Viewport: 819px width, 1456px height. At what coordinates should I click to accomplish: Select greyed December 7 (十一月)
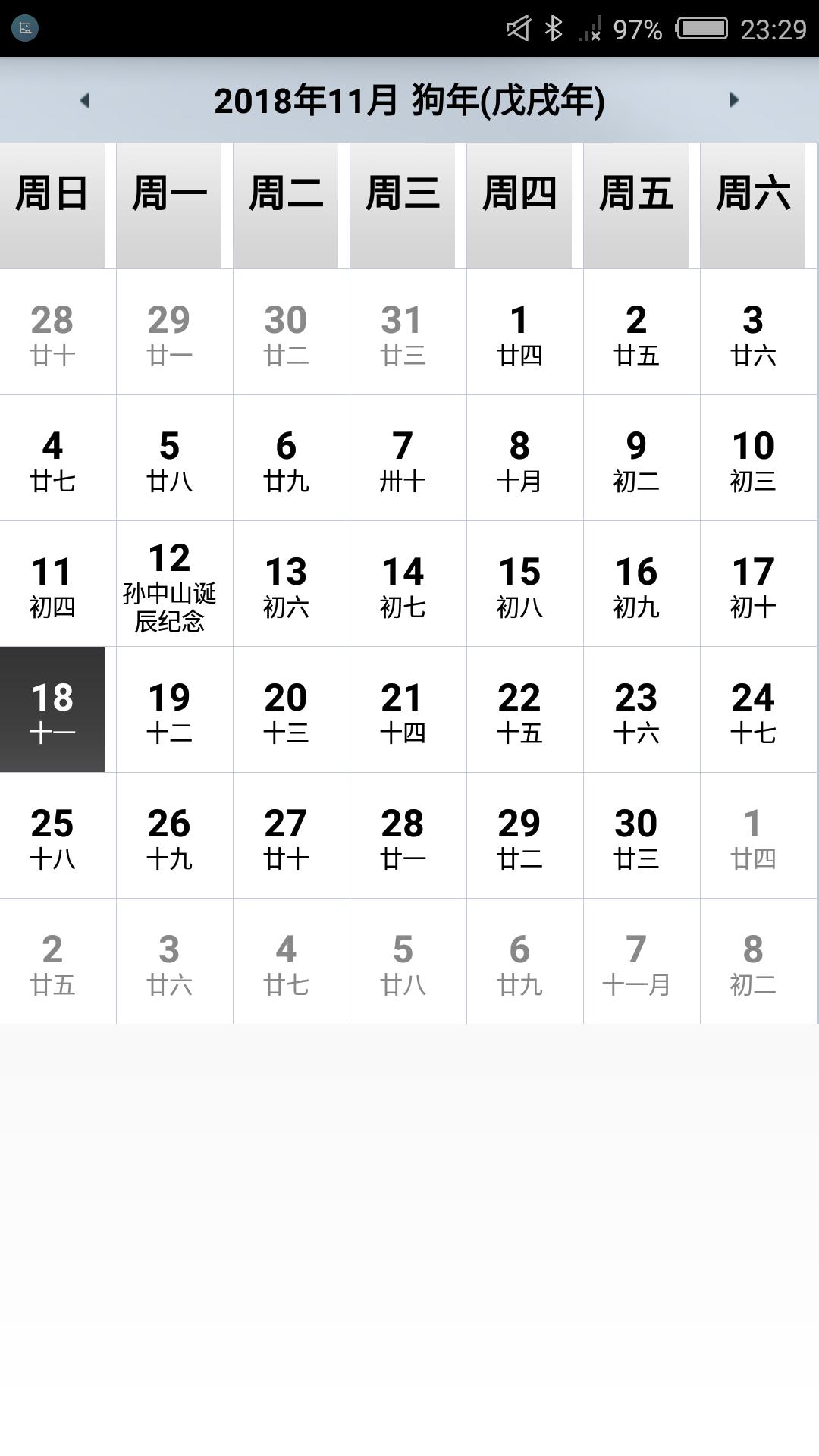(636, 962)
